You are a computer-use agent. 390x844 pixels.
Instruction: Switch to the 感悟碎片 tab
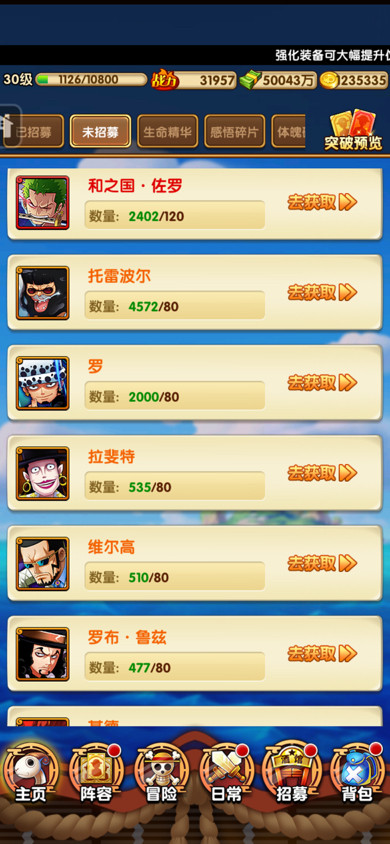coord(235,131)
